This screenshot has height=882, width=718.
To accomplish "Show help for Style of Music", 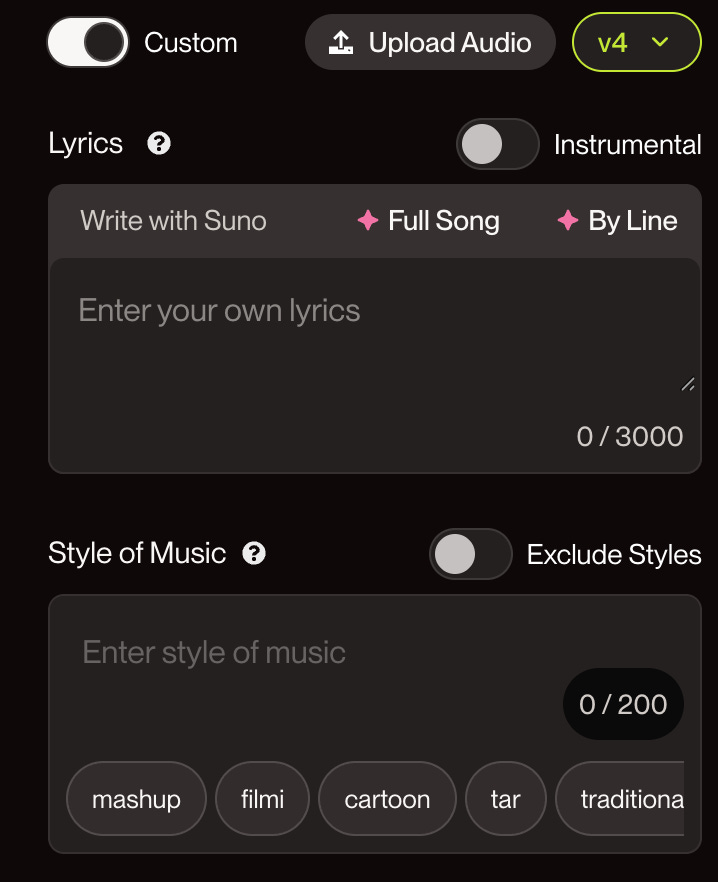I will pos(255,553).
